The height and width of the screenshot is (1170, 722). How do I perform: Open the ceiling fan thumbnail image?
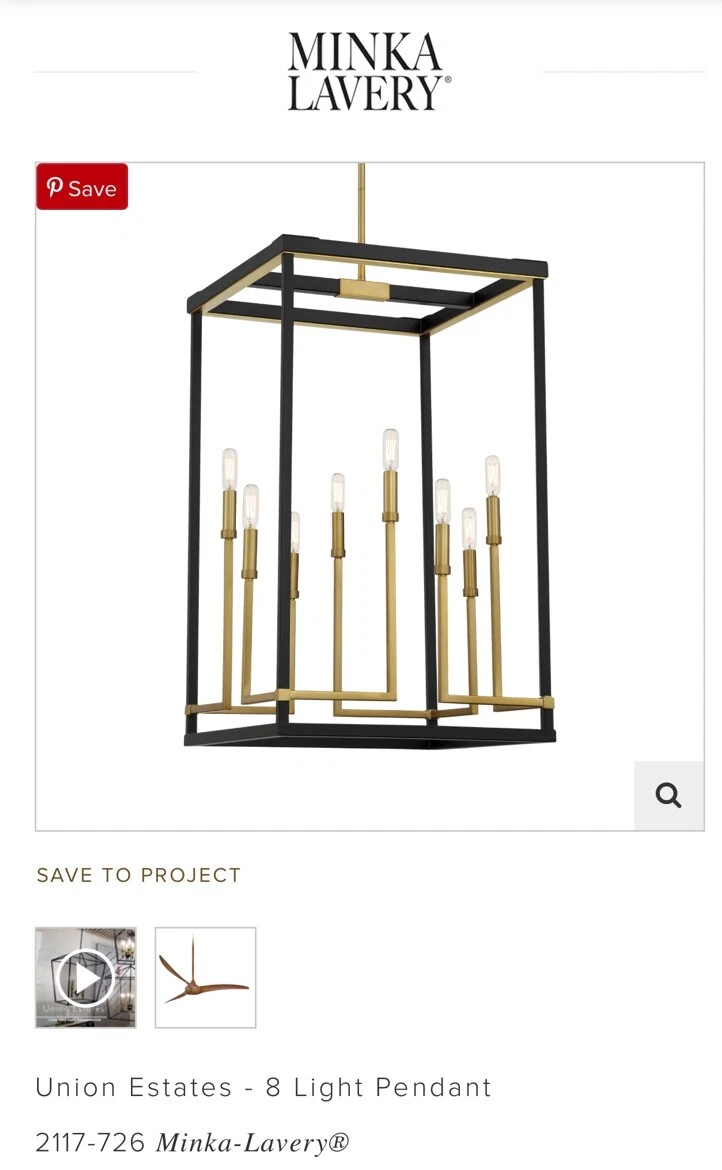coord(205,977)
